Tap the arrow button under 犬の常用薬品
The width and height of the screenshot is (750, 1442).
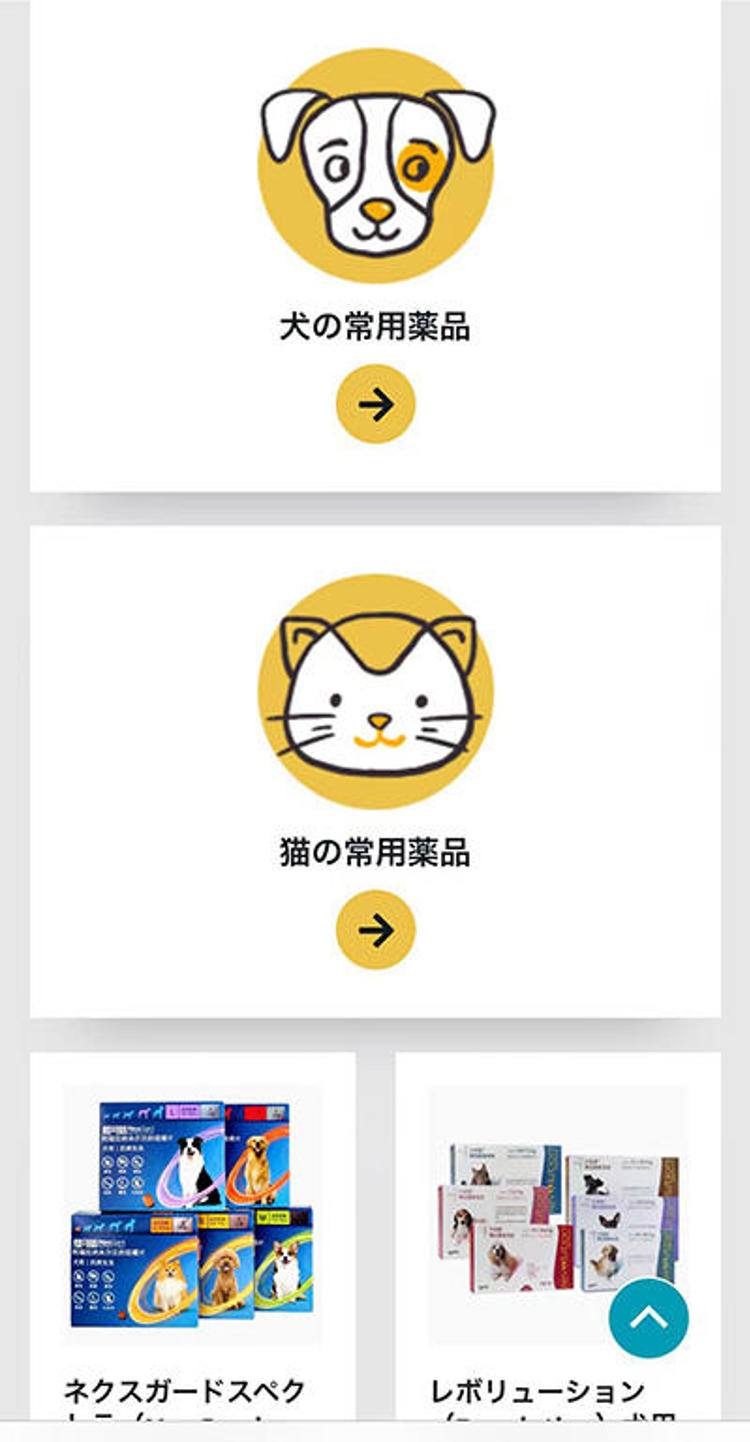tap(375, 404)
